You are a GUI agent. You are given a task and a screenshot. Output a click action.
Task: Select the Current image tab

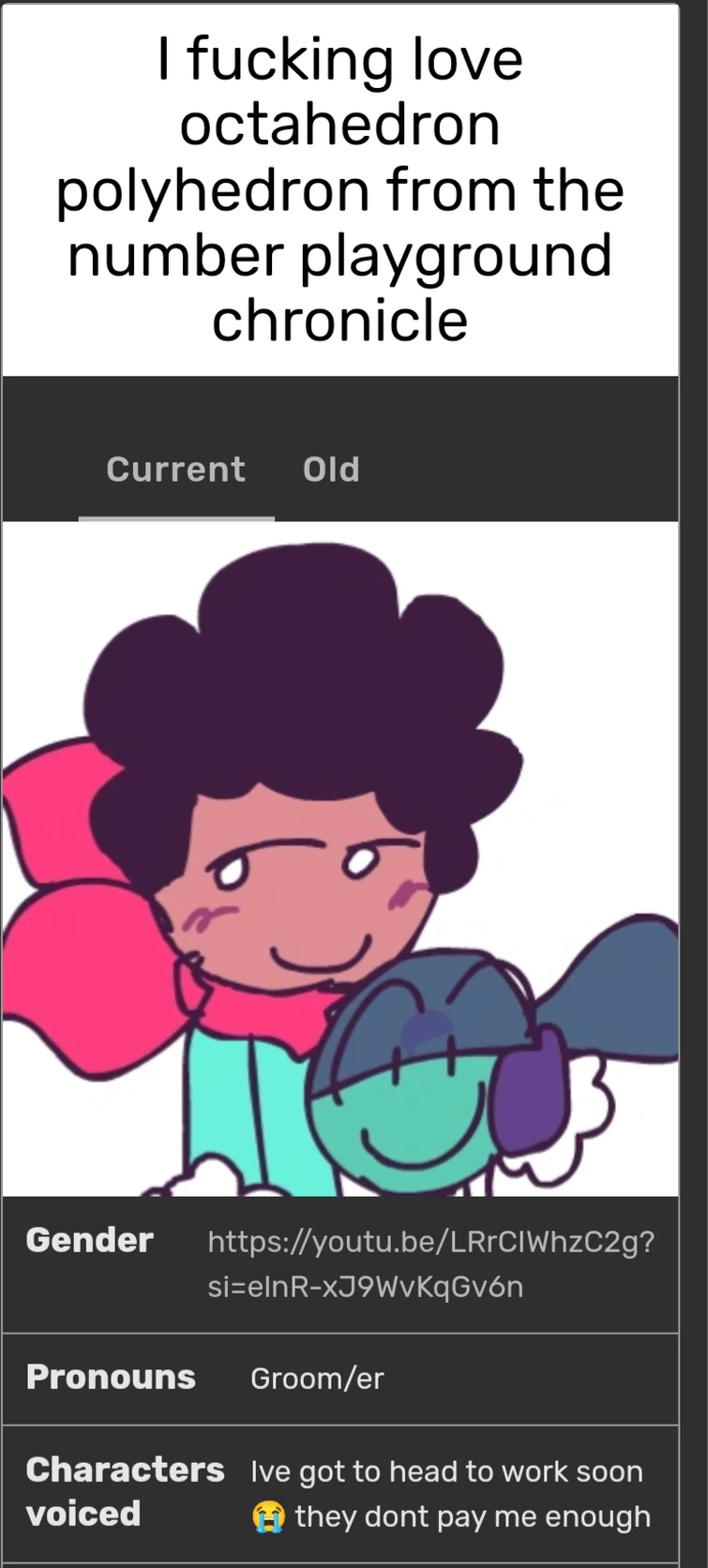pos(176,470)
